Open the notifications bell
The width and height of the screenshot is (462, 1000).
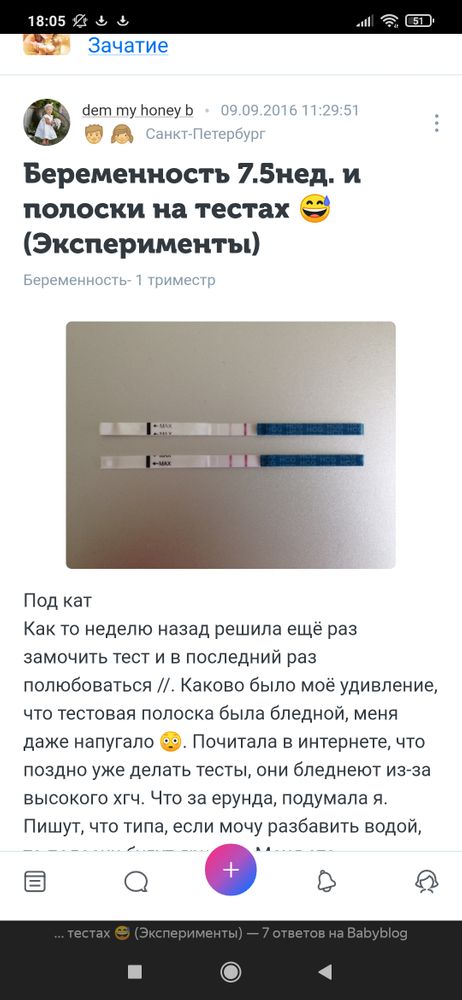click(x=326, y=881)
